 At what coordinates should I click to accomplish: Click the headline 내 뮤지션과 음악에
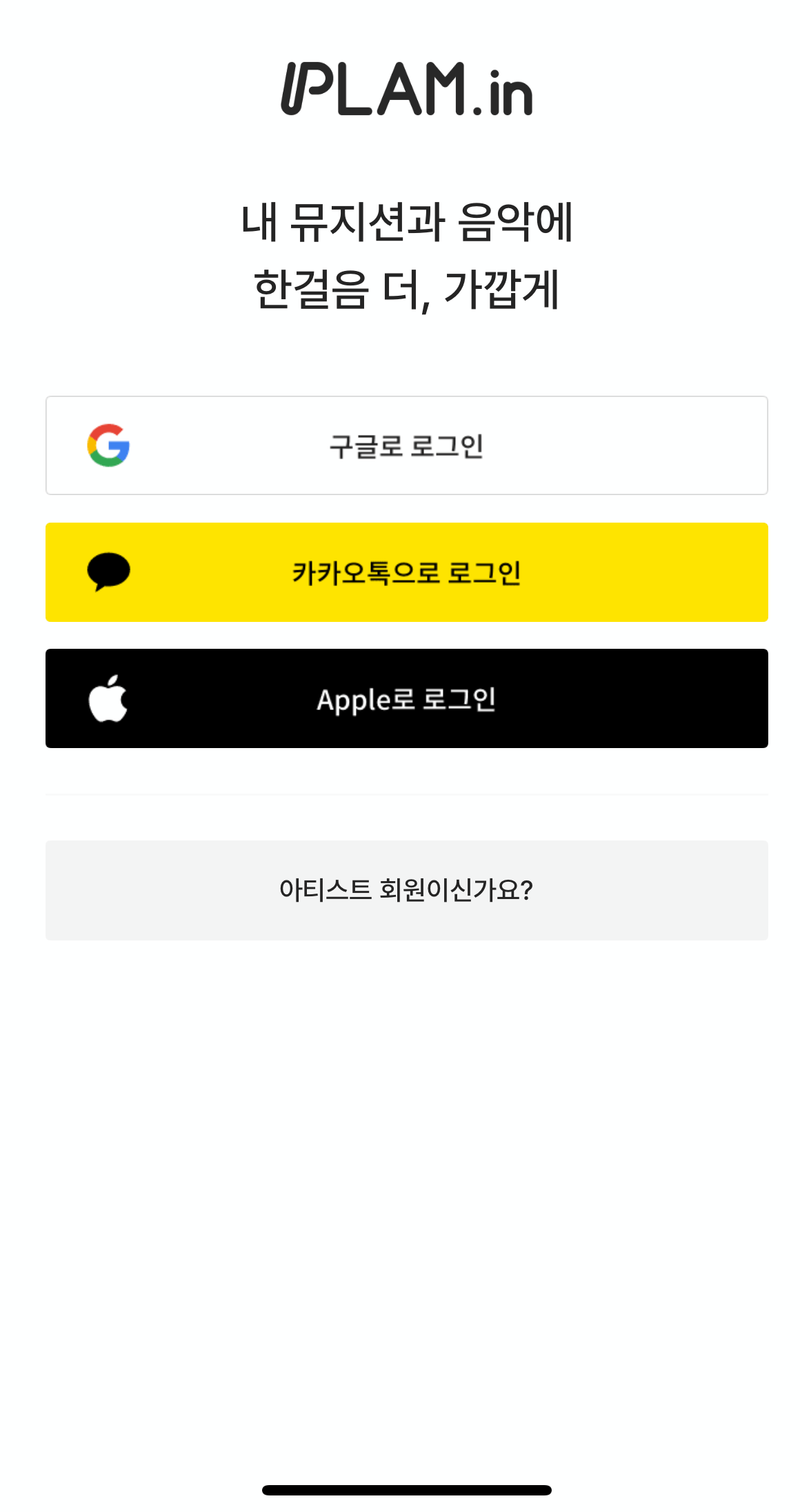point(407,221)
